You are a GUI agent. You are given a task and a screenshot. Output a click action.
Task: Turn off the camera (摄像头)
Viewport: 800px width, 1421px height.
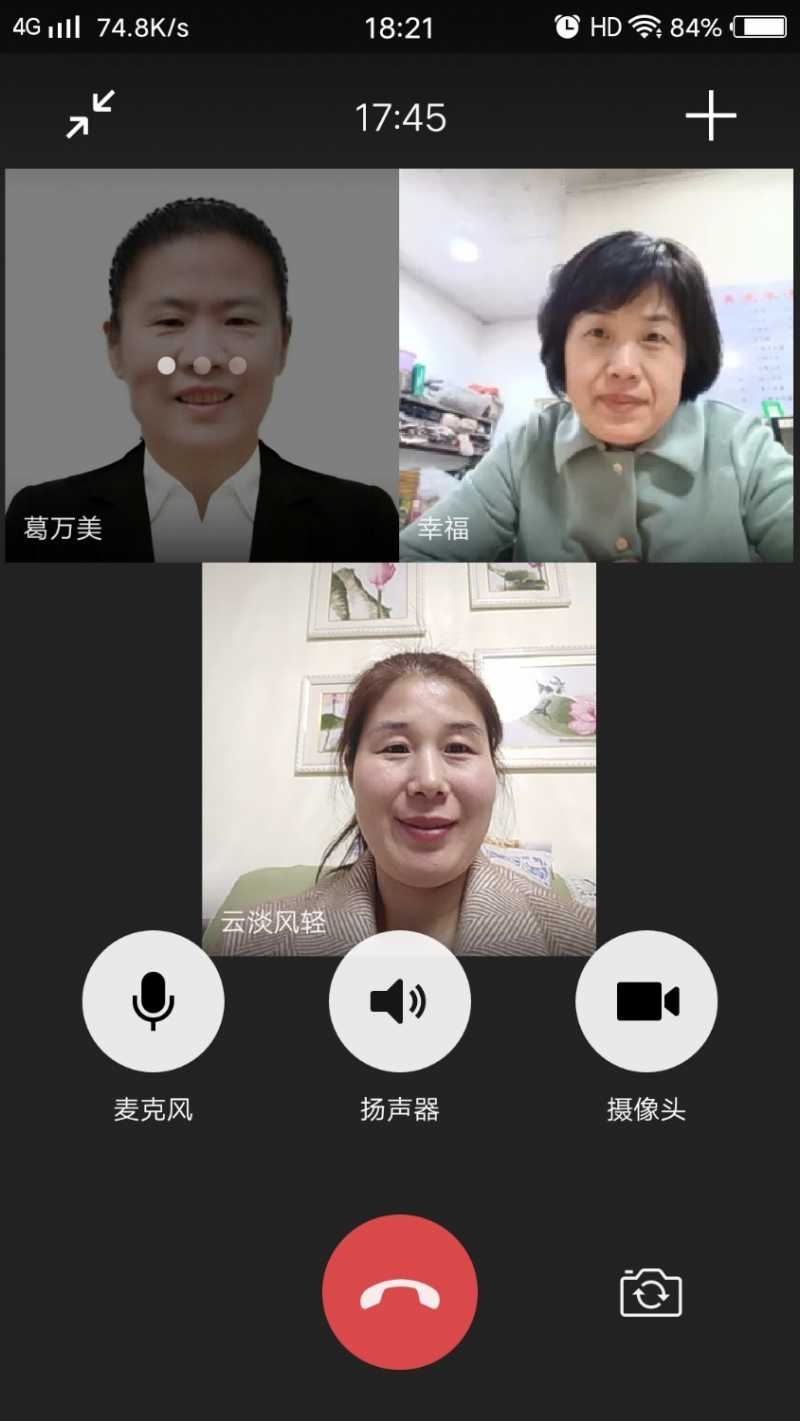[x=646, y=1001]
